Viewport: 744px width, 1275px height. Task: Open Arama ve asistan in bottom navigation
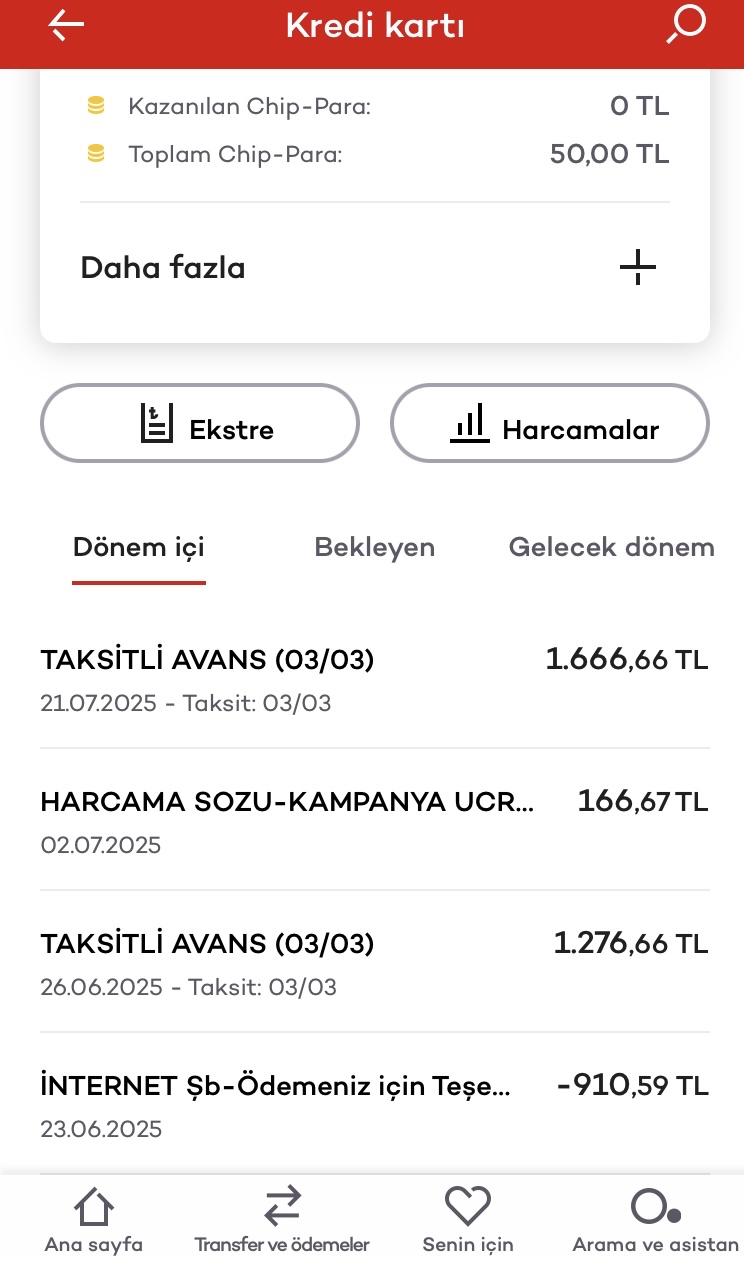point(656,1221)
